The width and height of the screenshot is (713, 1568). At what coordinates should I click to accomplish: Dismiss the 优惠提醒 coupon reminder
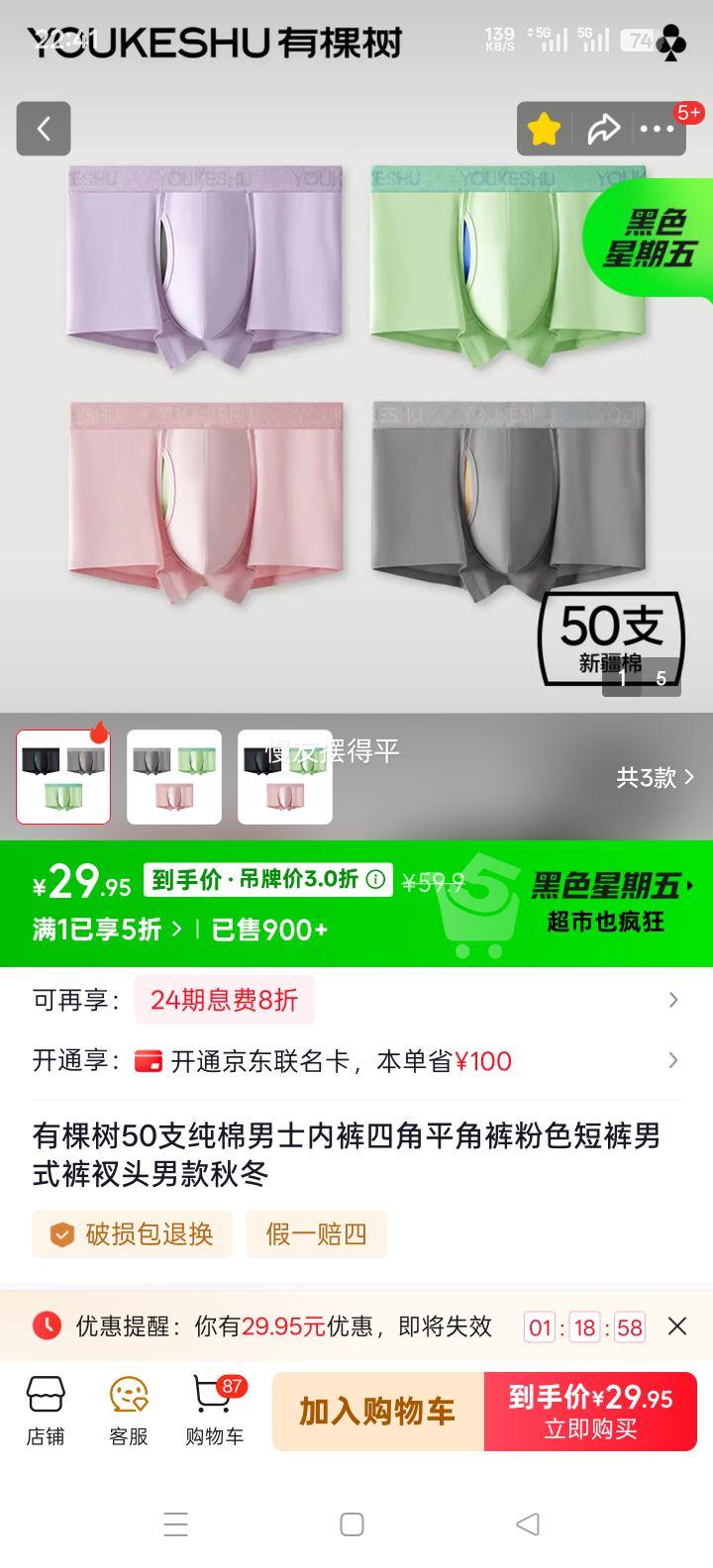pos(677,1325)
